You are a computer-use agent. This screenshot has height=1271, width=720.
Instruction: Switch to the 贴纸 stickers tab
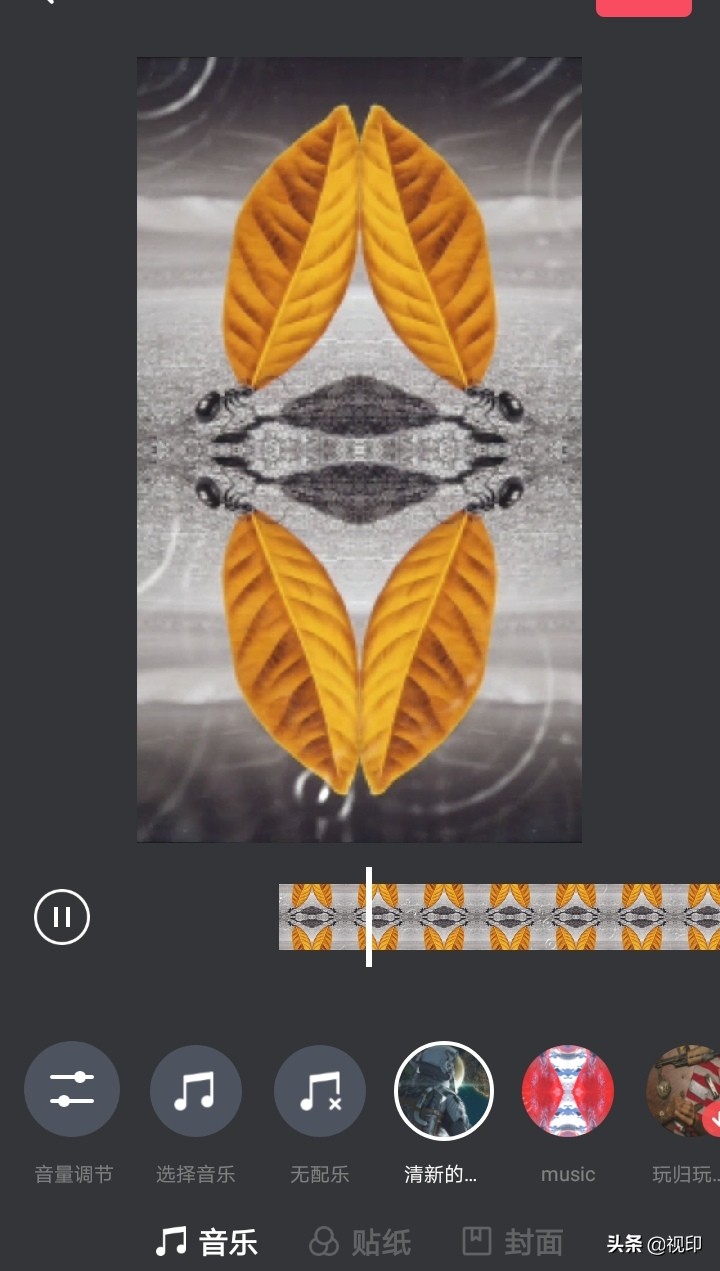click(360, 1242)
